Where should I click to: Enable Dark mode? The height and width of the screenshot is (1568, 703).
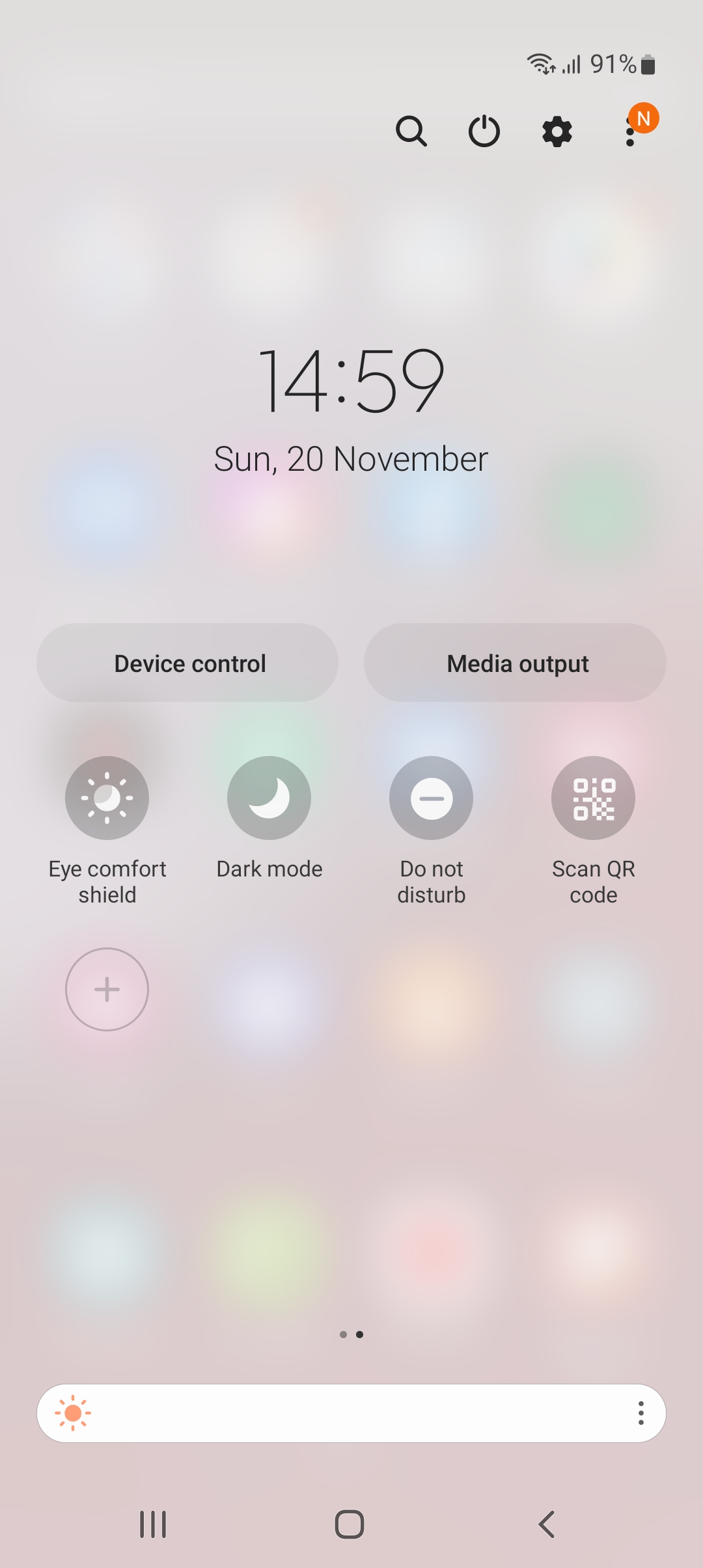click(x=269, y=798)
